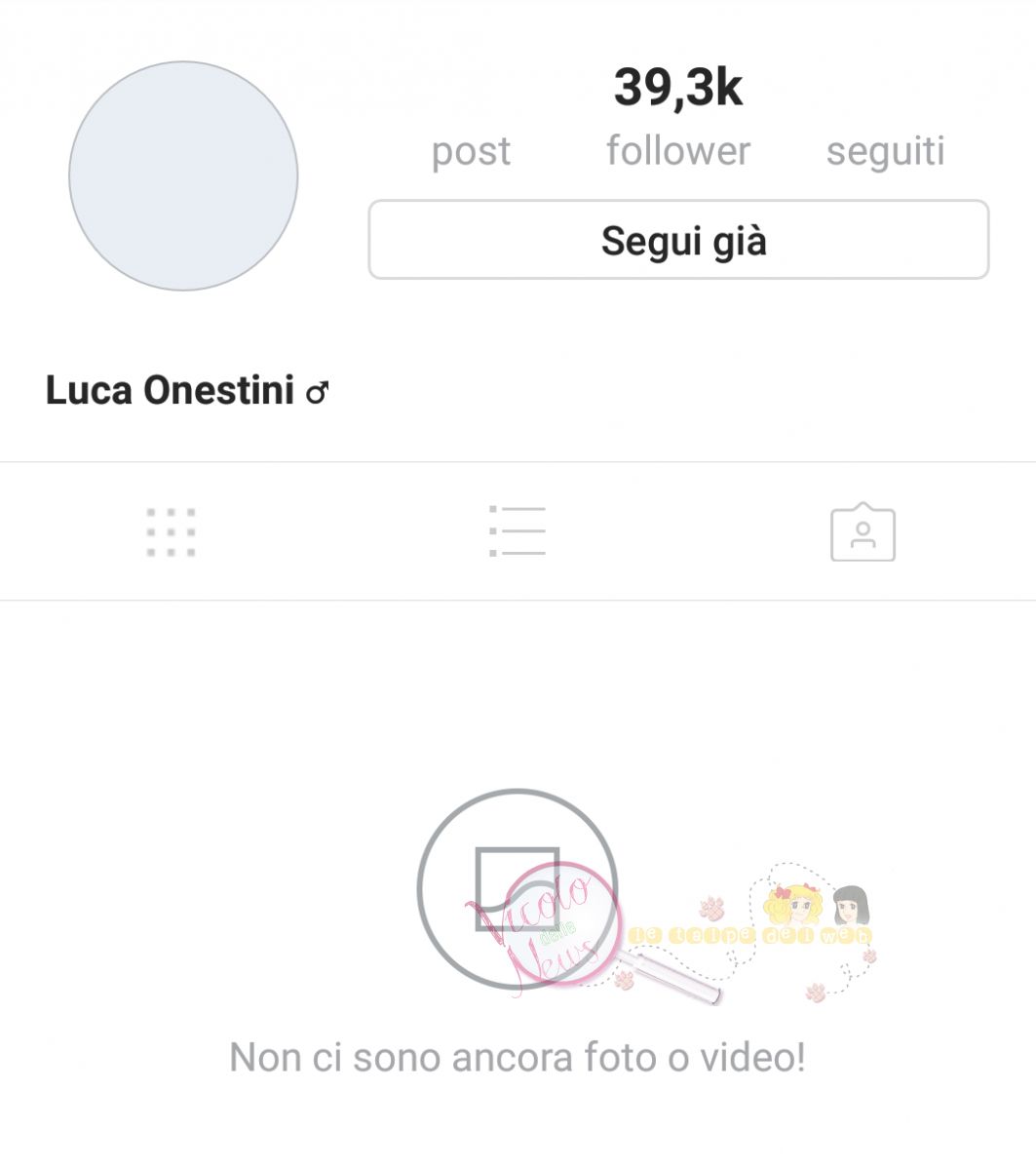The image size is (1036, 1170).
Task: Switch to the list view tab
Action: [x=518, y=531]
